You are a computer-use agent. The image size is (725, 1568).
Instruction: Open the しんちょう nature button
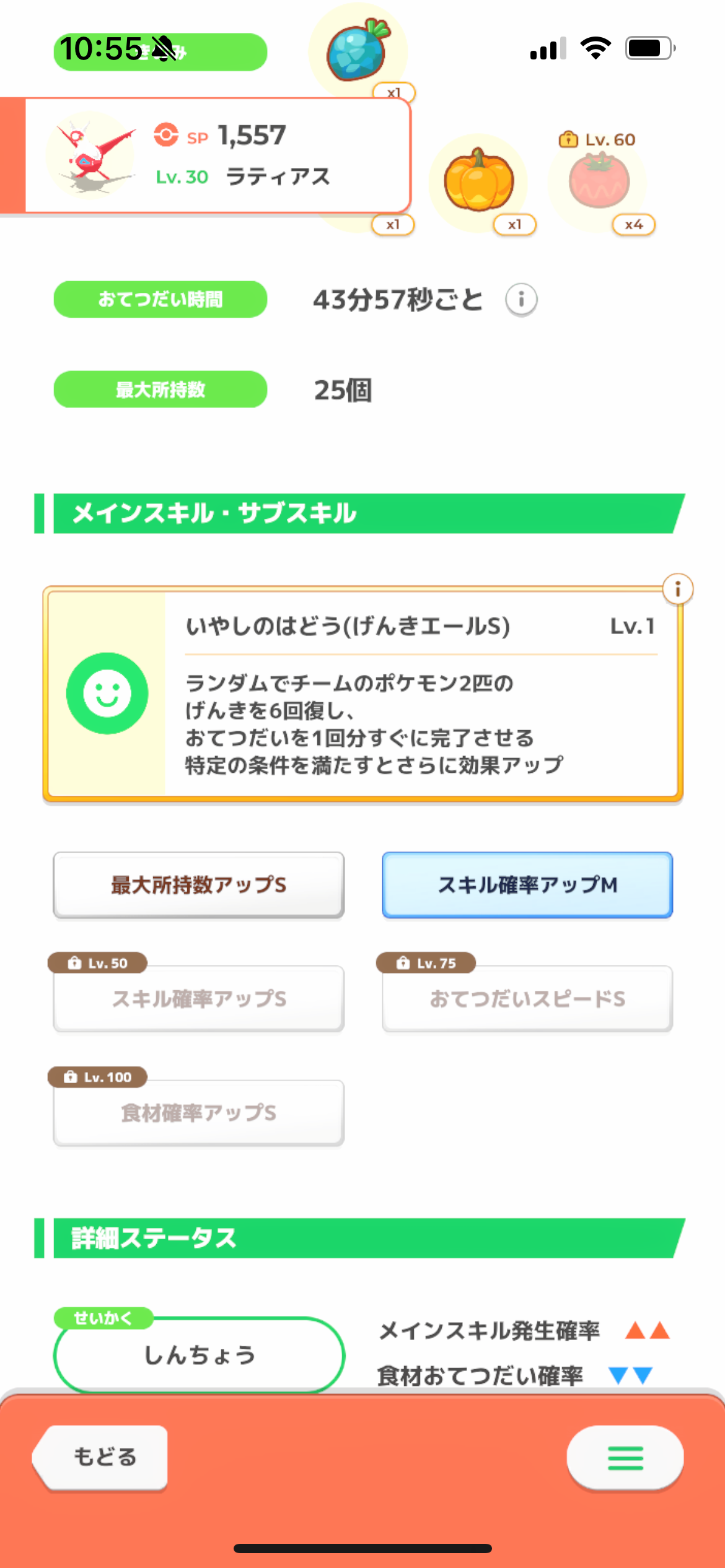(199, 1355)
